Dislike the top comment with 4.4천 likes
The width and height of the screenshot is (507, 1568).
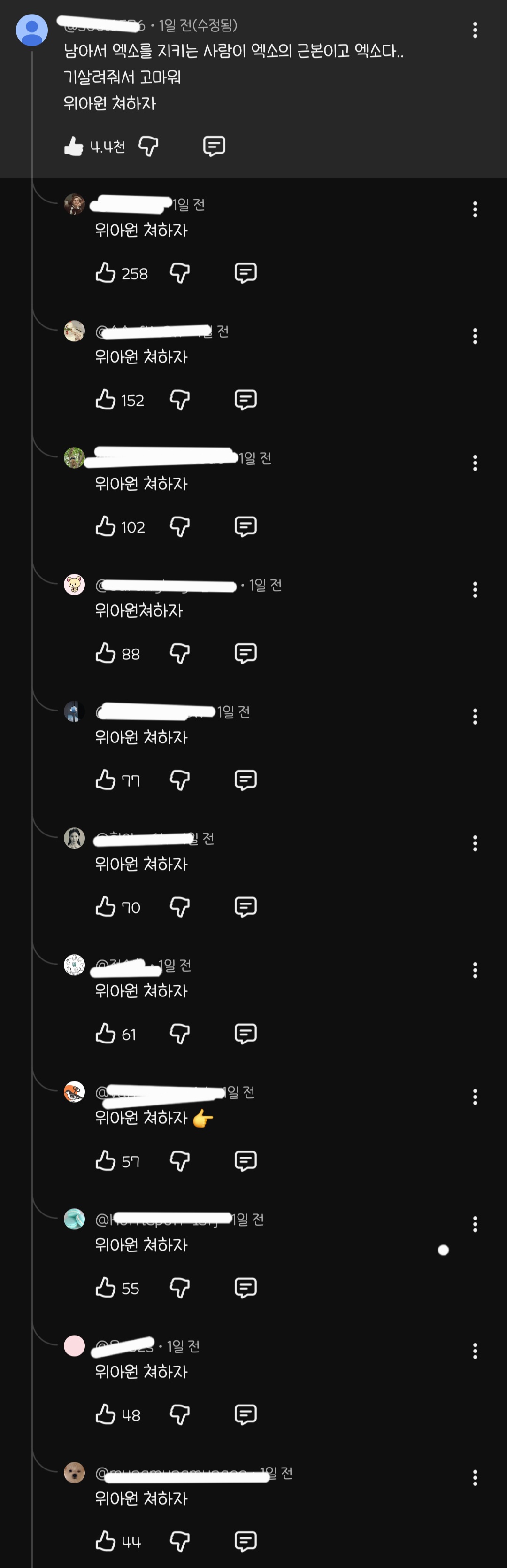[x=148, y=146]
